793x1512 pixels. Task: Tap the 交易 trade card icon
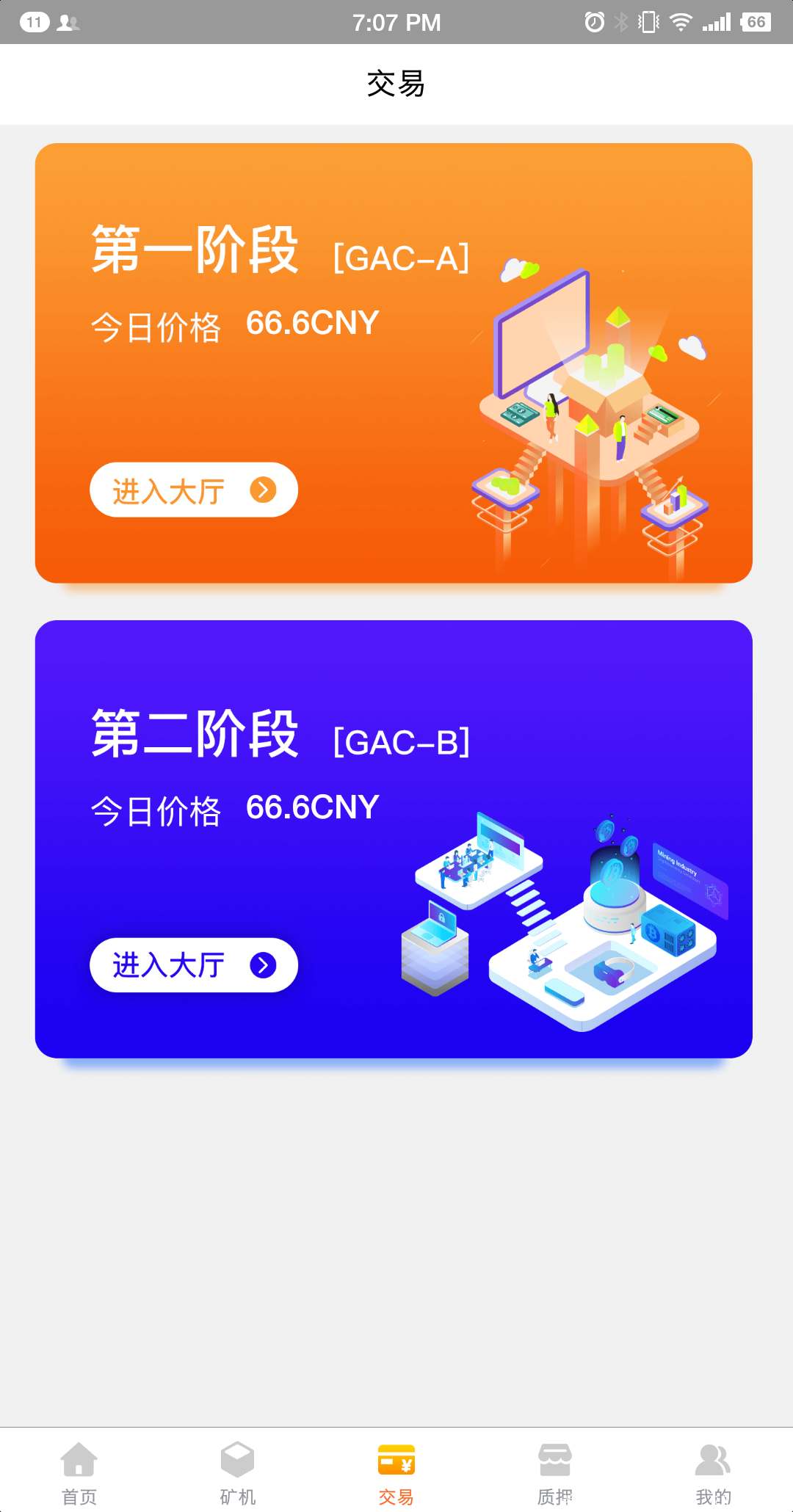(396, 1461)
